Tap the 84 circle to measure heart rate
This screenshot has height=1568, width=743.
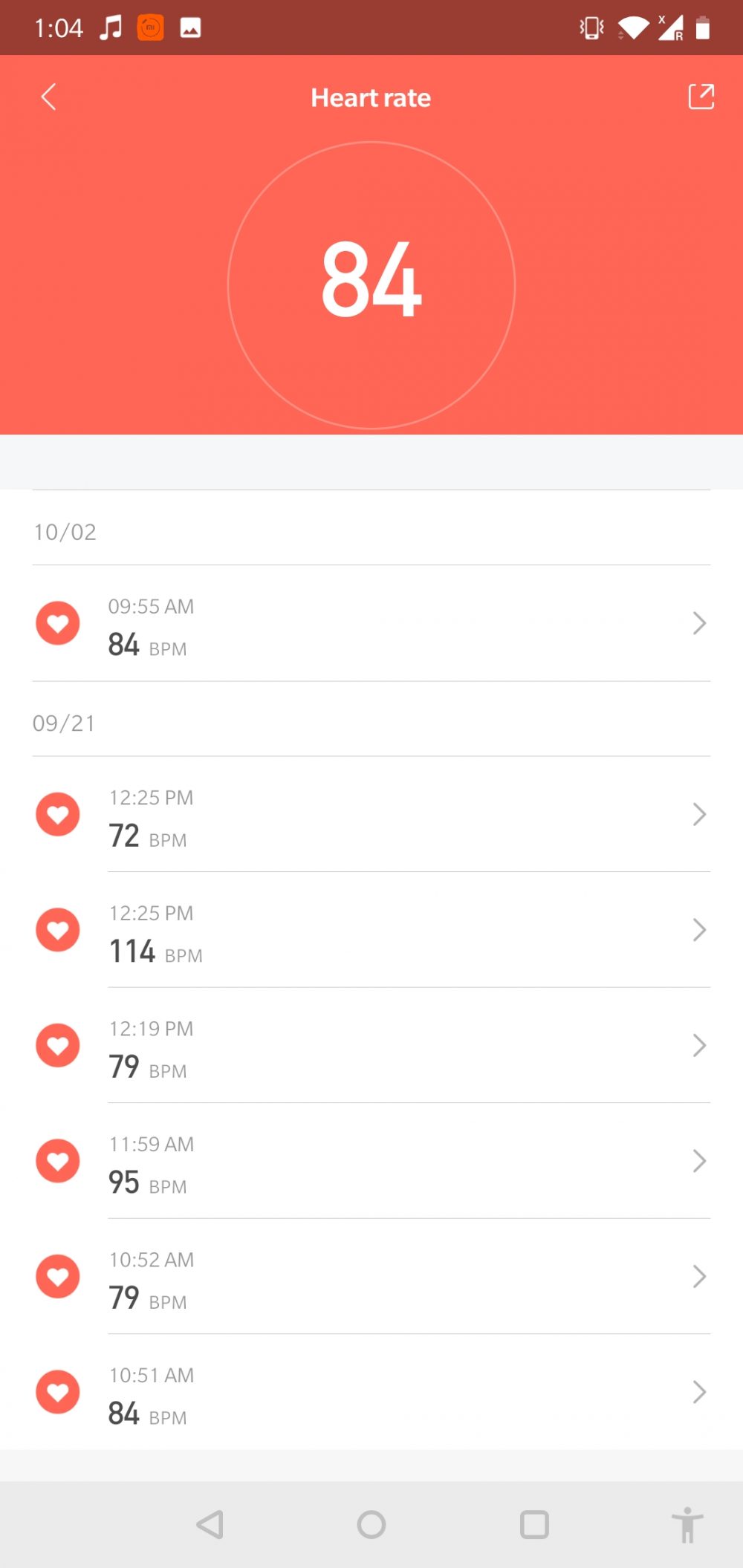pyautogui.click(x=371, y=284)
